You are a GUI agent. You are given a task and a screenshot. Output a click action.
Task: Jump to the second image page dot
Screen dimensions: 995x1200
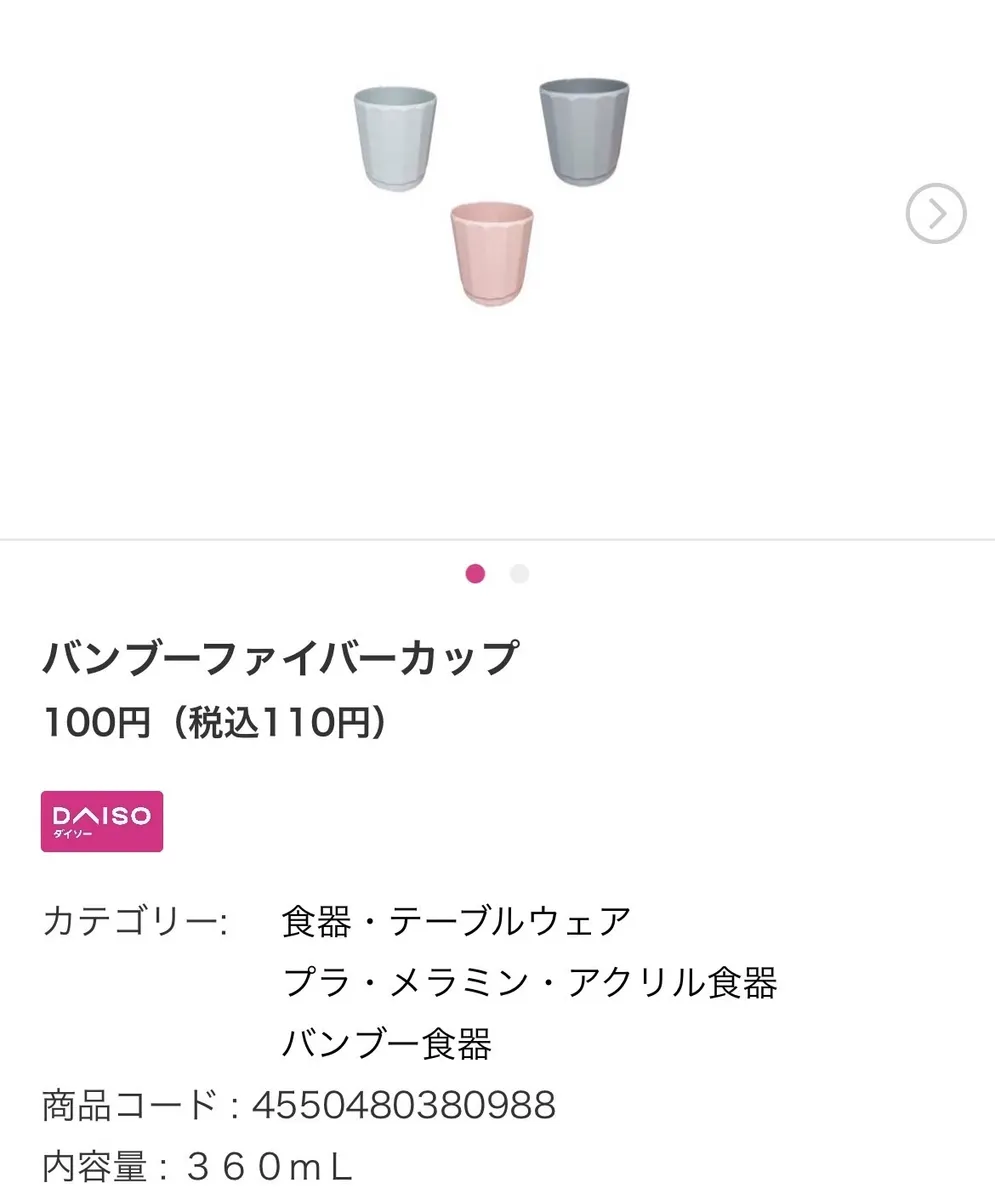point(519,574)
